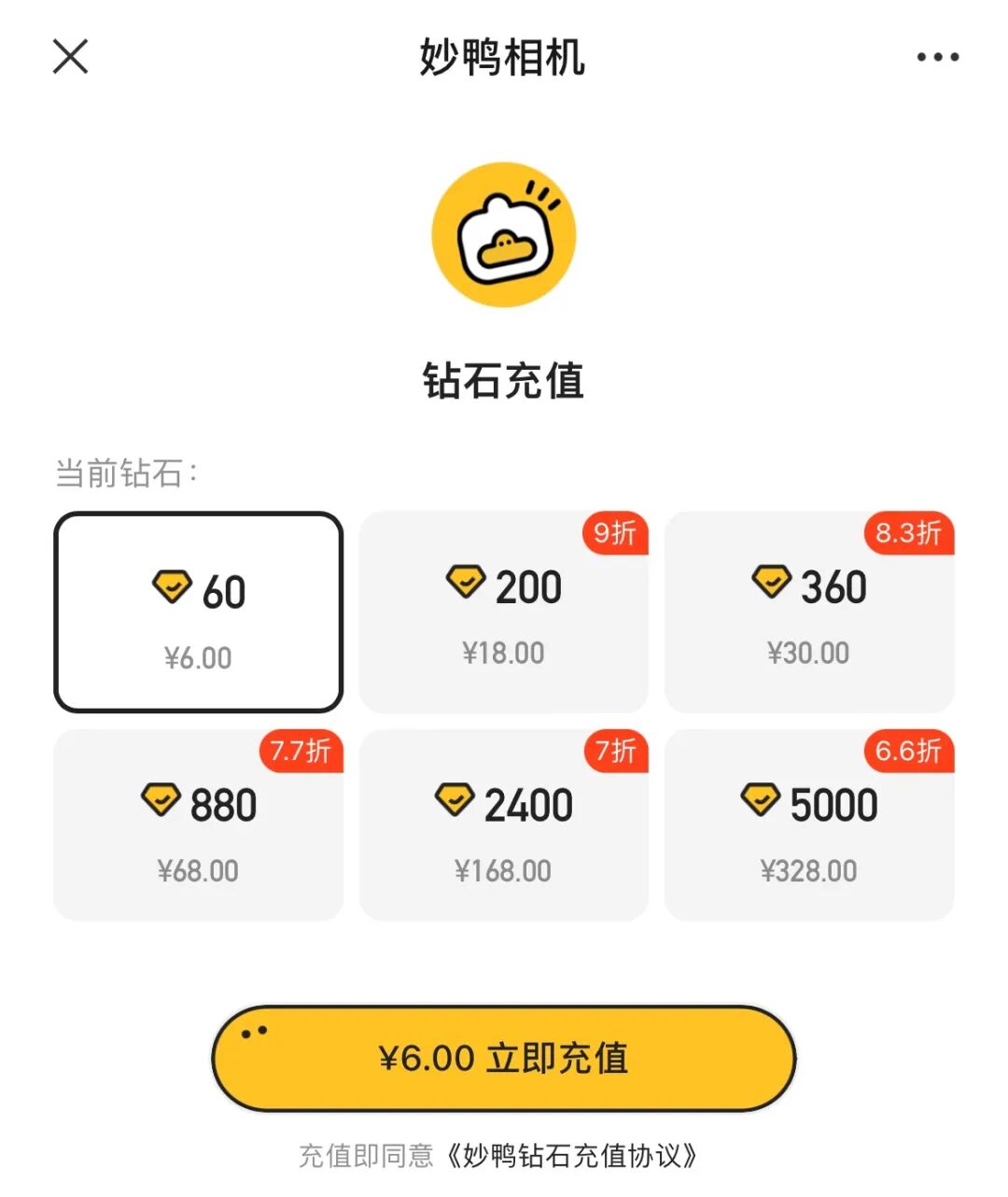The width and height of the screenshot is (1008, 1197).
Task: Select the 880 diamonds ¥68.00 package
Action: pos(198,826)
